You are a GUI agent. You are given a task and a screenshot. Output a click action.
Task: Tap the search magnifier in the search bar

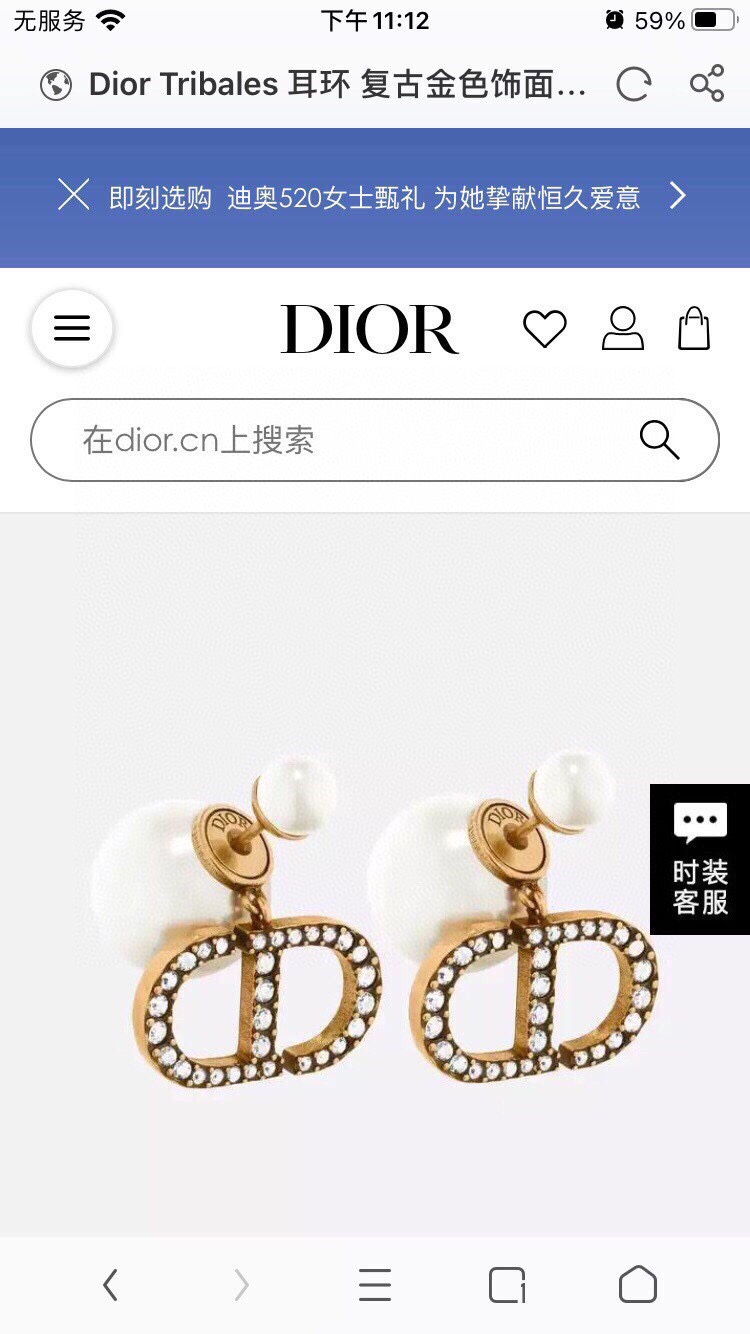[660, 439]
